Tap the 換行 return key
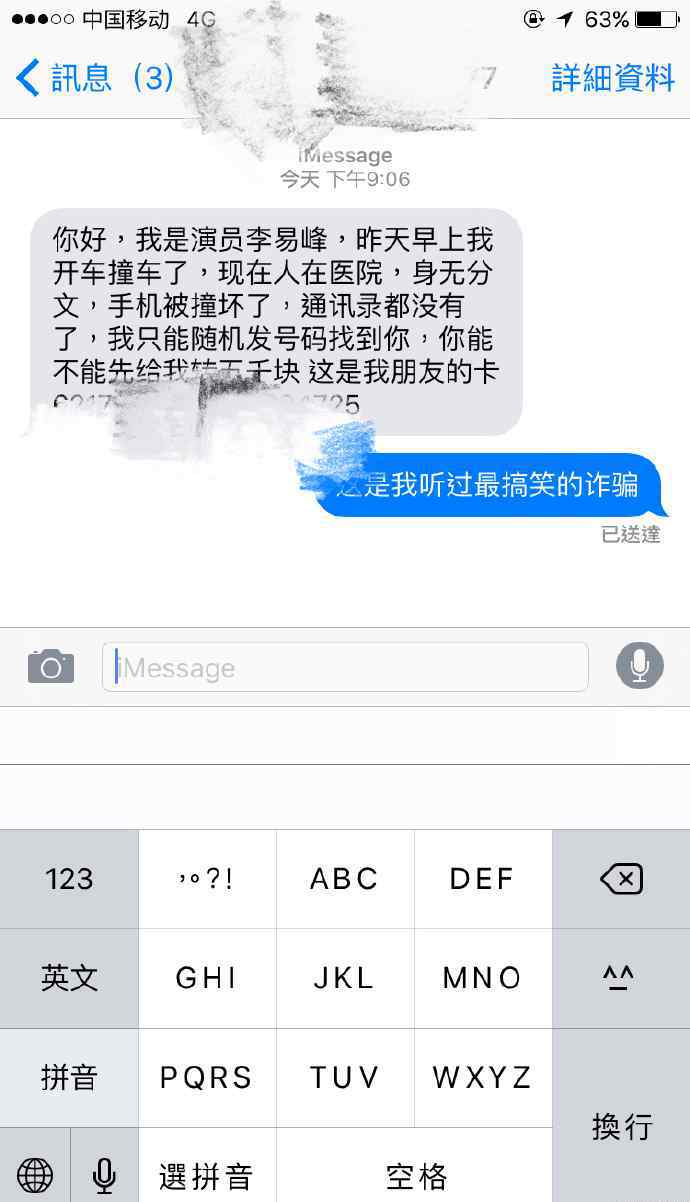The image size is (690, 1202). tap(621, 1126)
